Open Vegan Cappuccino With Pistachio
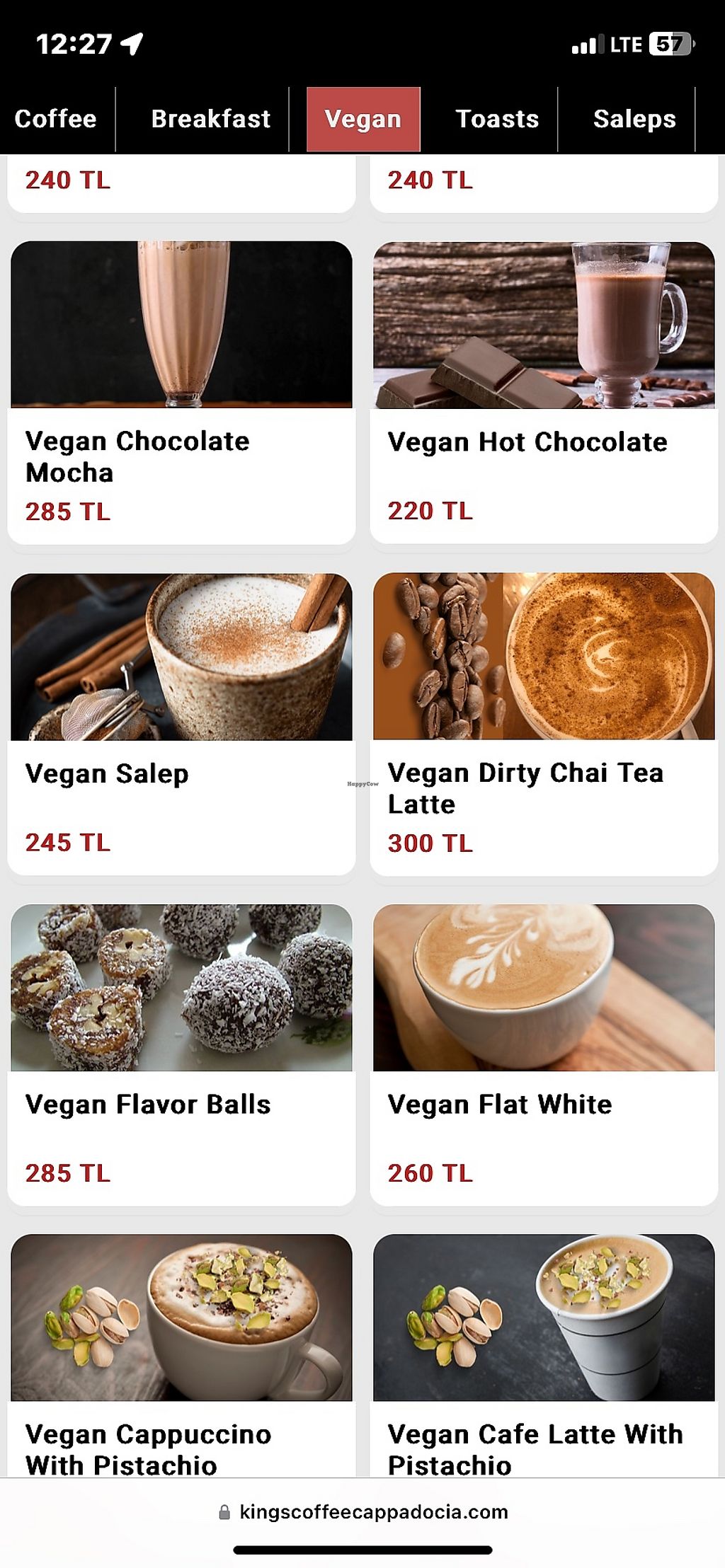 [181, 1355]
